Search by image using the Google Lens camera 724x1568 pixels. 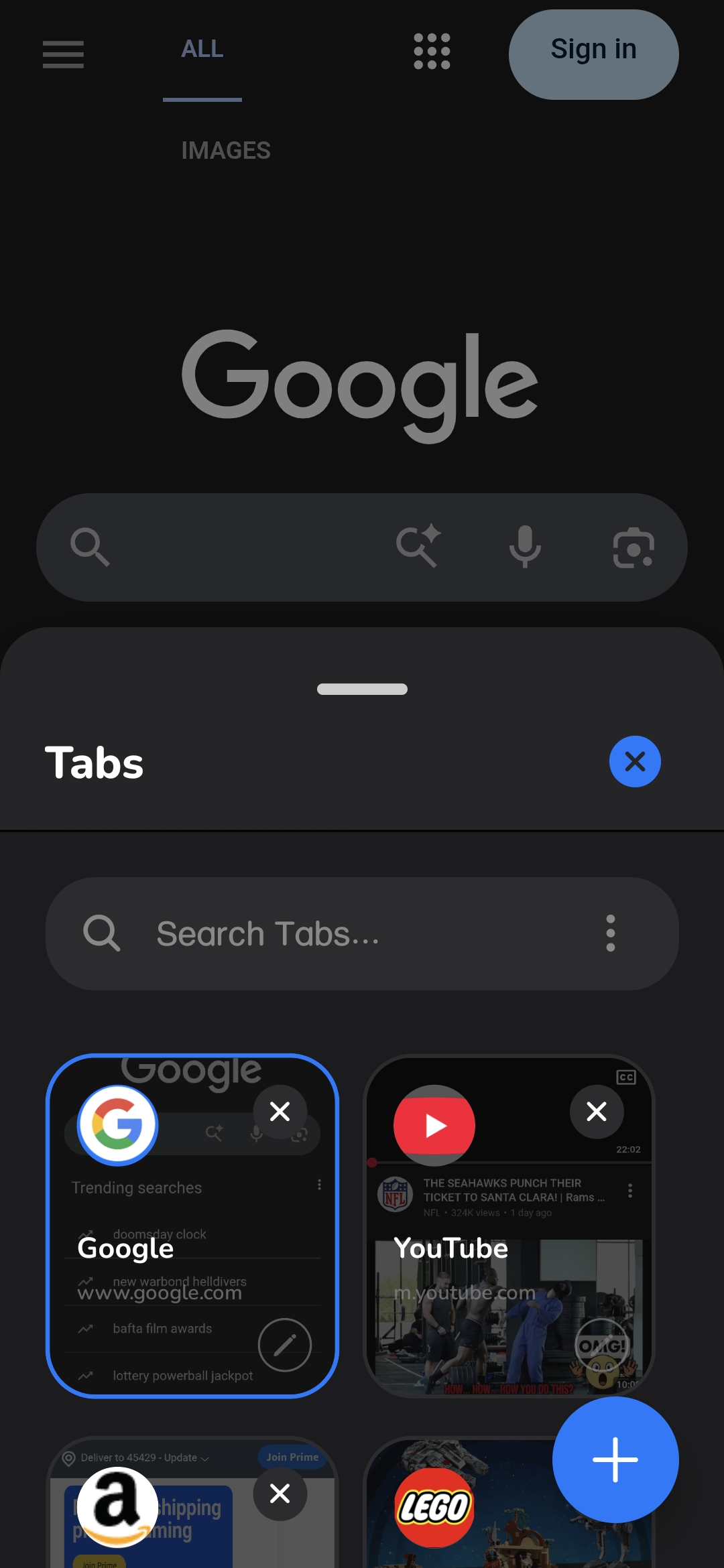633,546
